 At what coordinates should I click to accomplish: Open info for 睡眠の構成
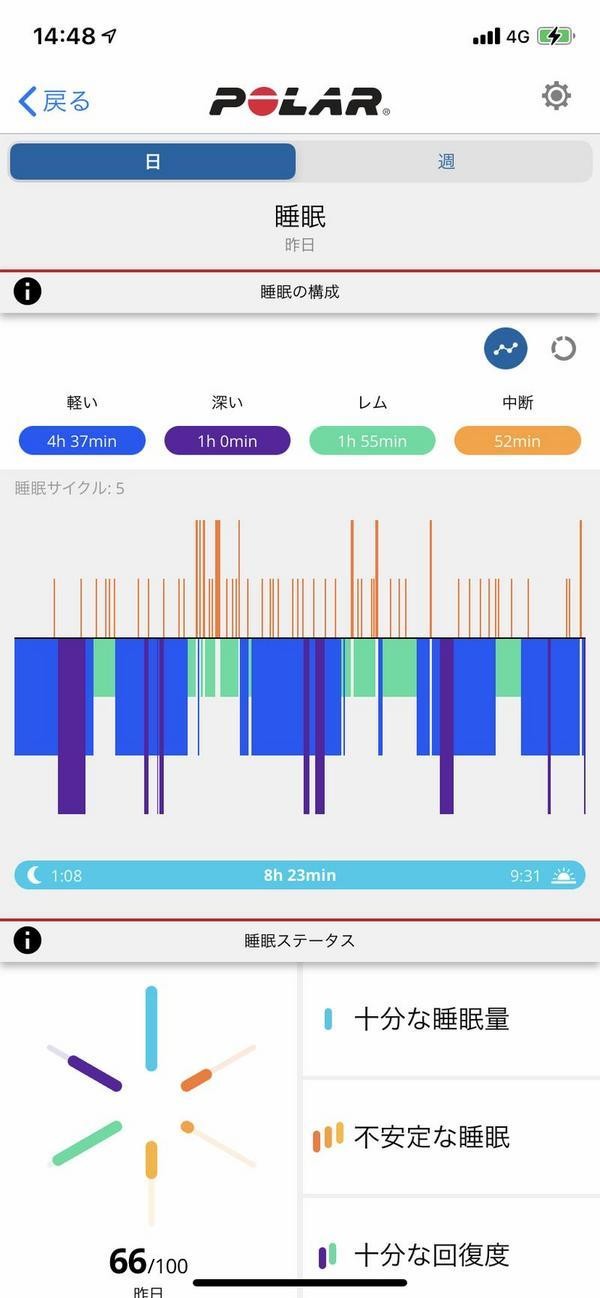[27, 292]
